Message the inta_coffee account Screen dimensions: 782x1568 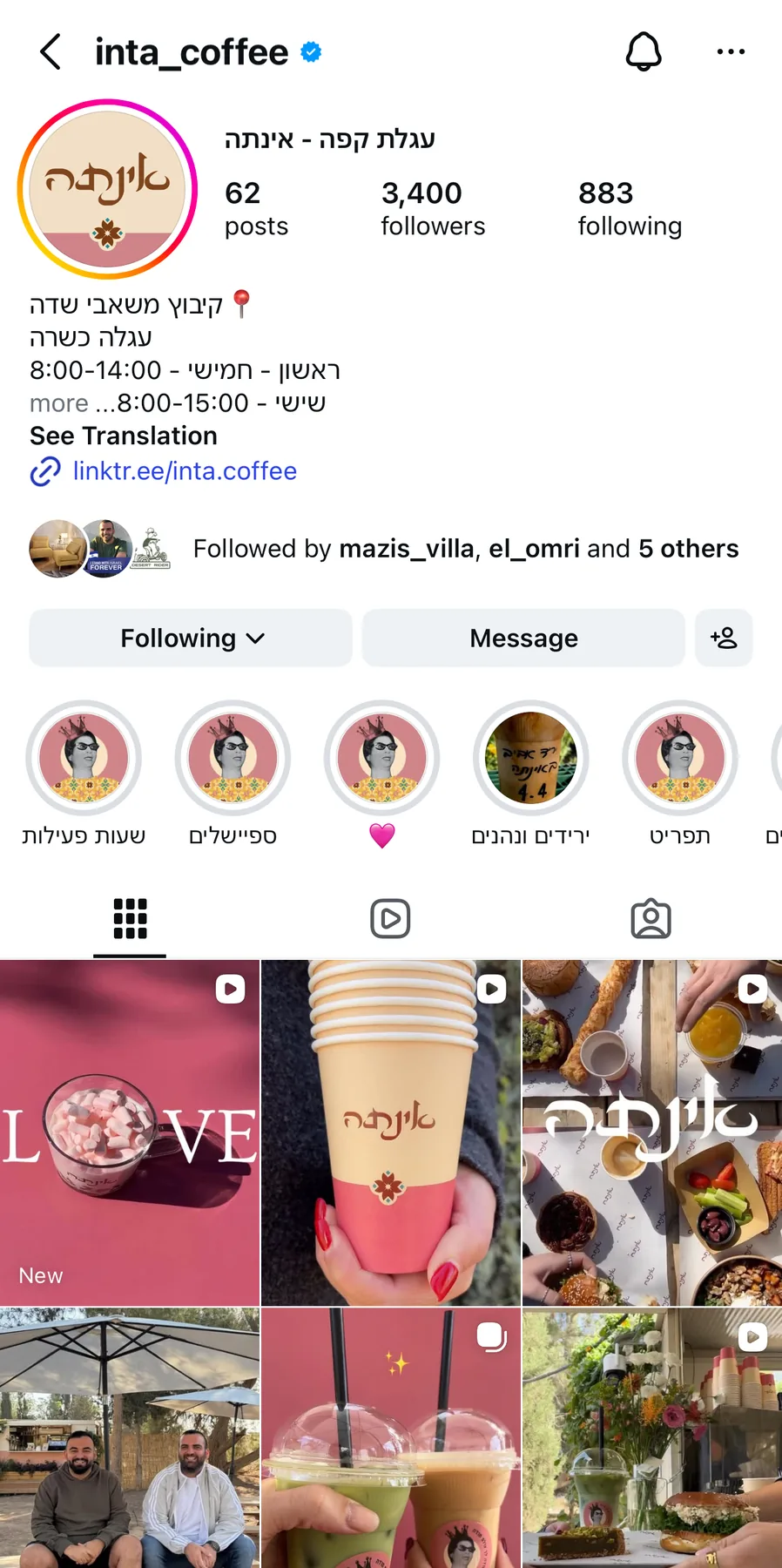(523, 638)
